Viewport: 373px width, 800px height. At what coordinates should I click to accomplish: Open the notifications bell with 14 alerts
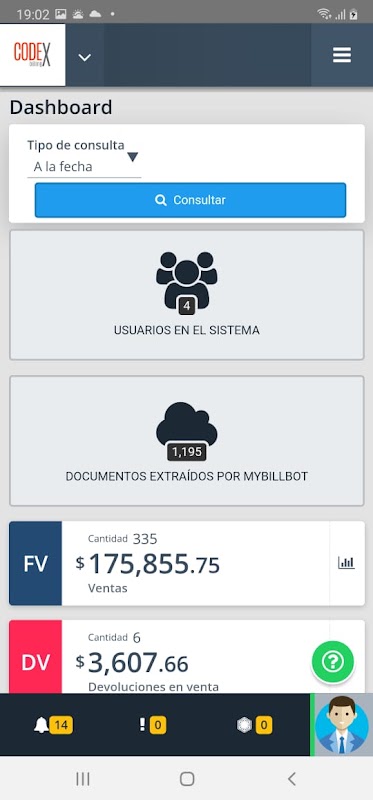click(x=53, y=724)
